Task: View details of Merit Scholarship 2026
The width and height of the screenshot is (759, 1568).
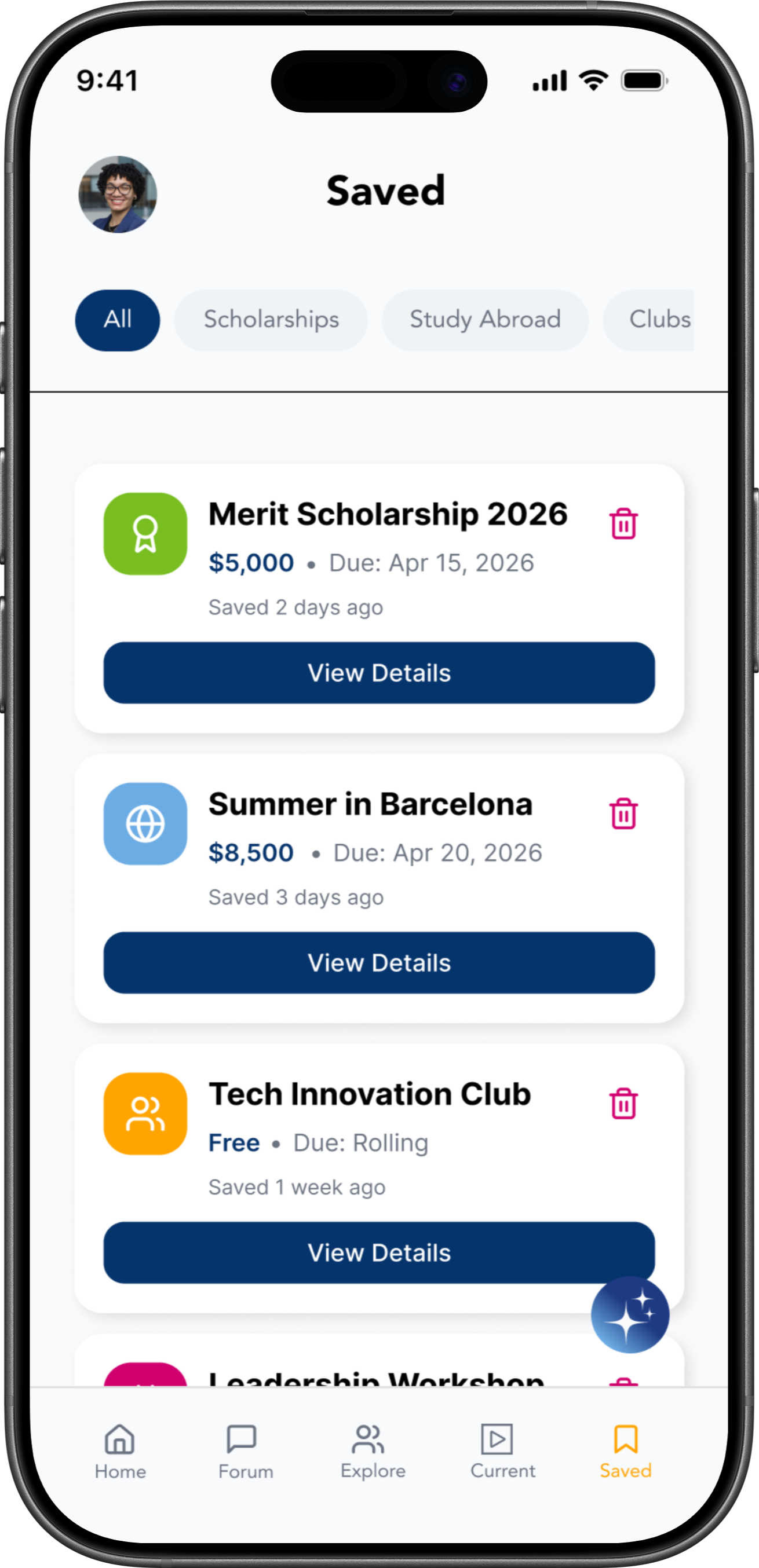Action: click(x=379, y=673)
